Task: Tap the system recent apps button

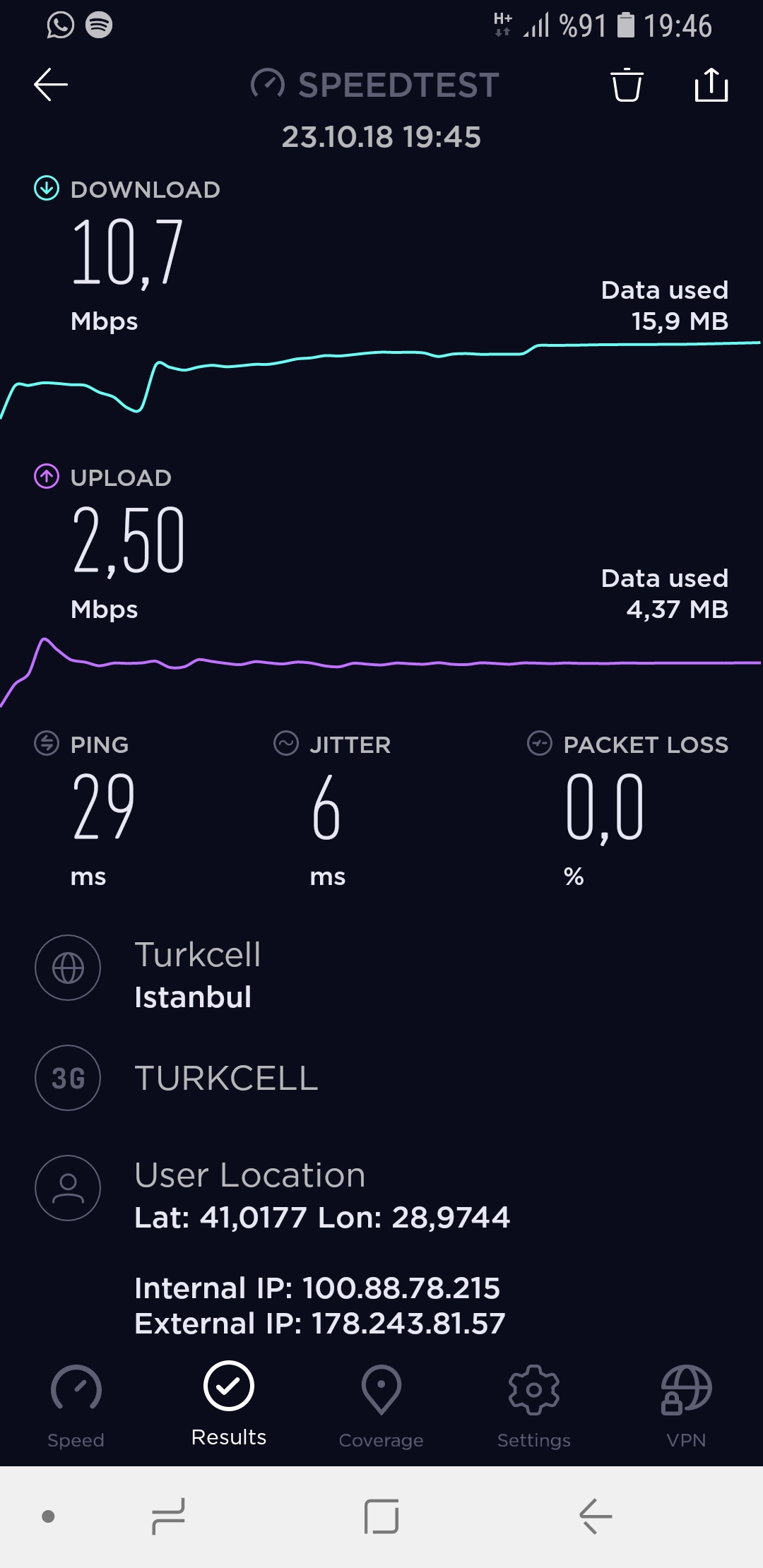Action: click(168, 1516)
